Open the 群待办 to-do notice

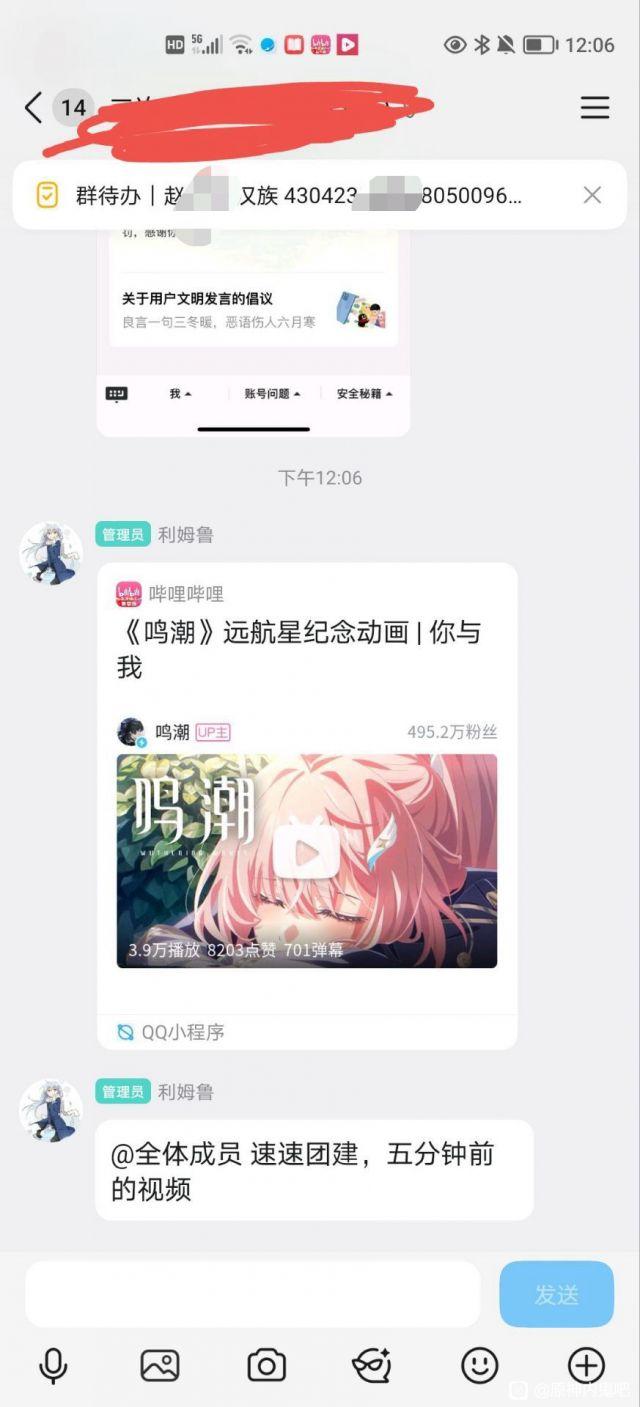(299, 195)
